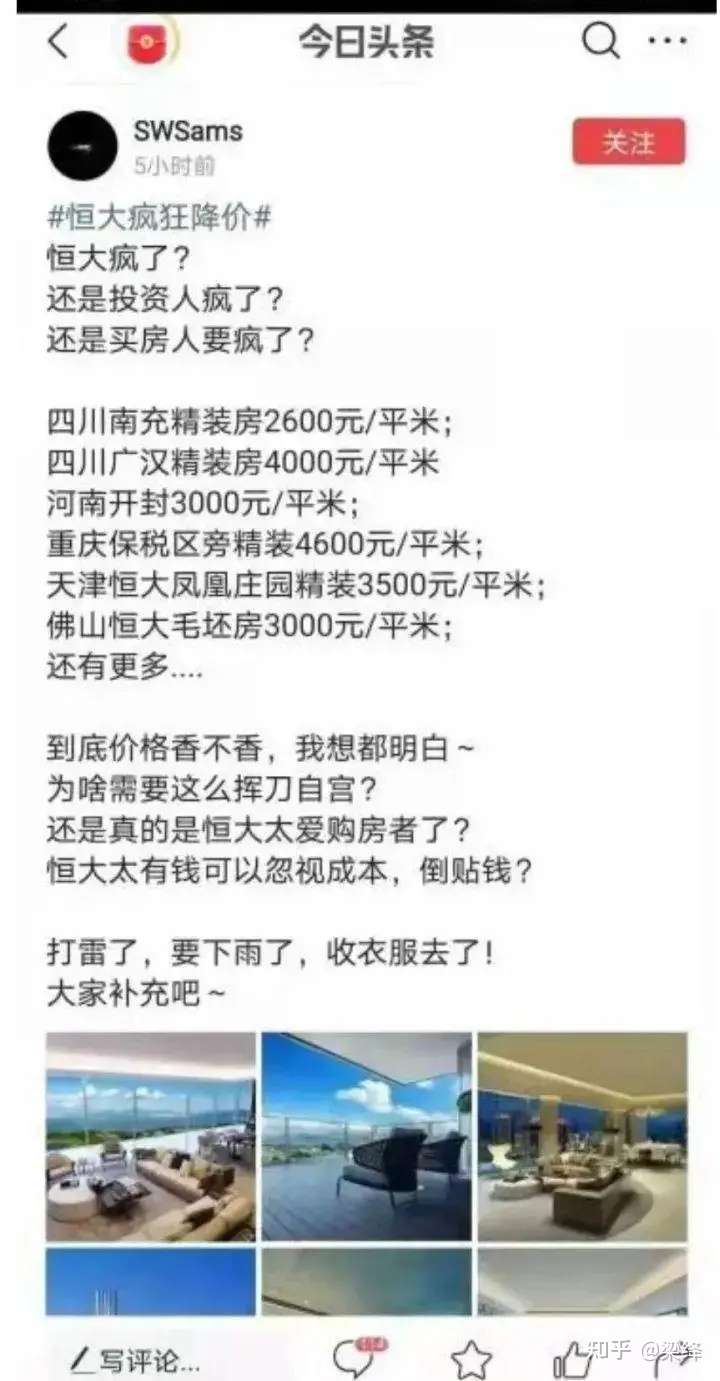Image resolution: width=720 pixels, height=1381 pixels.
Task: Go back using the top-left arrow
Action: [59, 42]
